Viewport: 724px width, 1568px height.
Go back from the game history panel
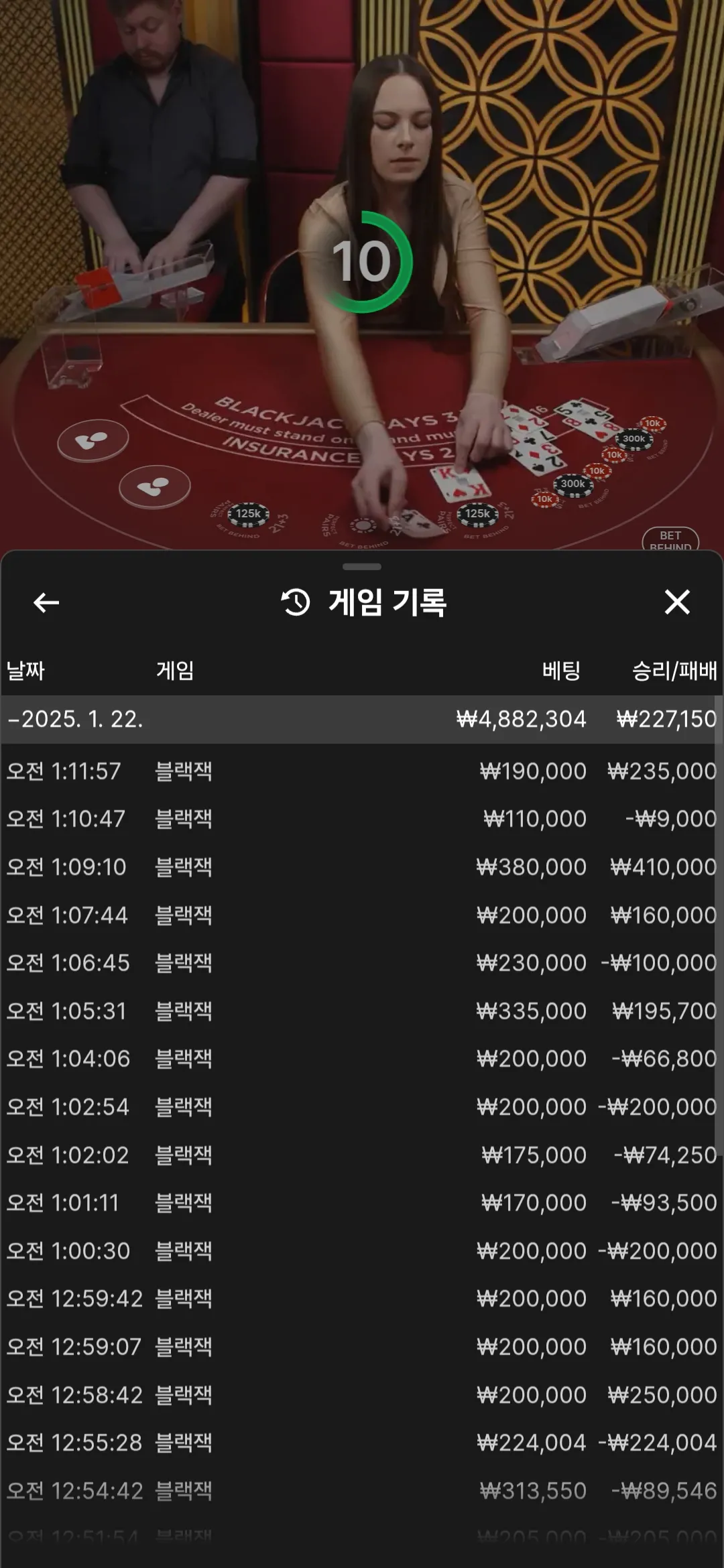tap(46, 602)
